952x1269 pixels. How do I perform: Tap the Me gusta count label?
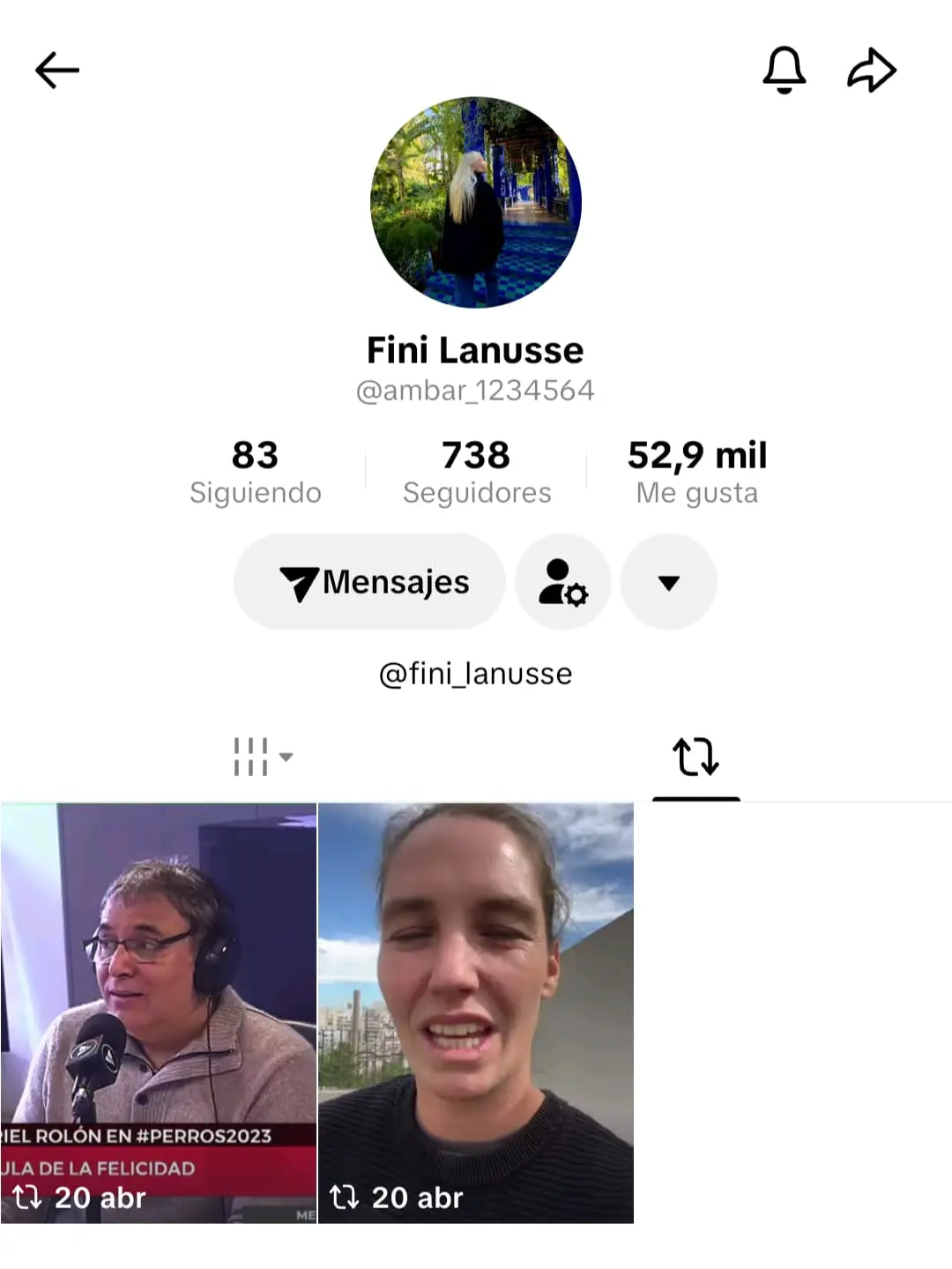(x=696, y=493)
